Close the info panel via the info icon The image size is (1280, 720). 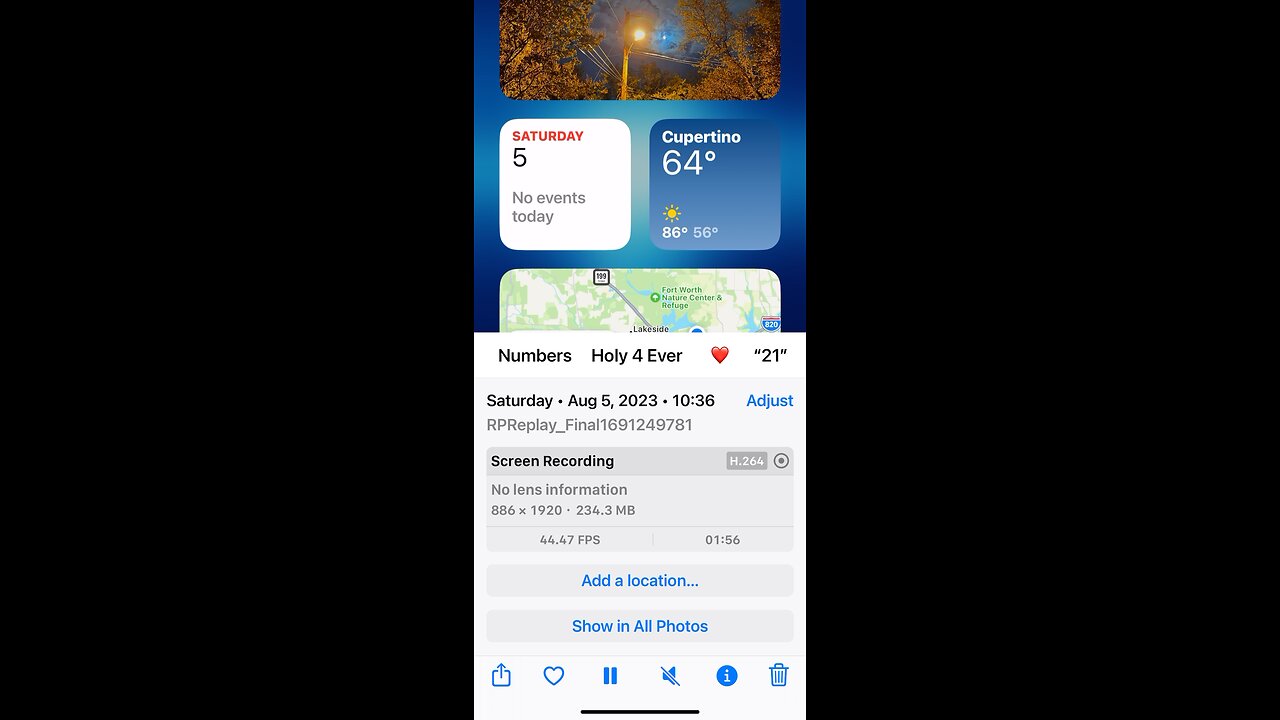(727, 676)
